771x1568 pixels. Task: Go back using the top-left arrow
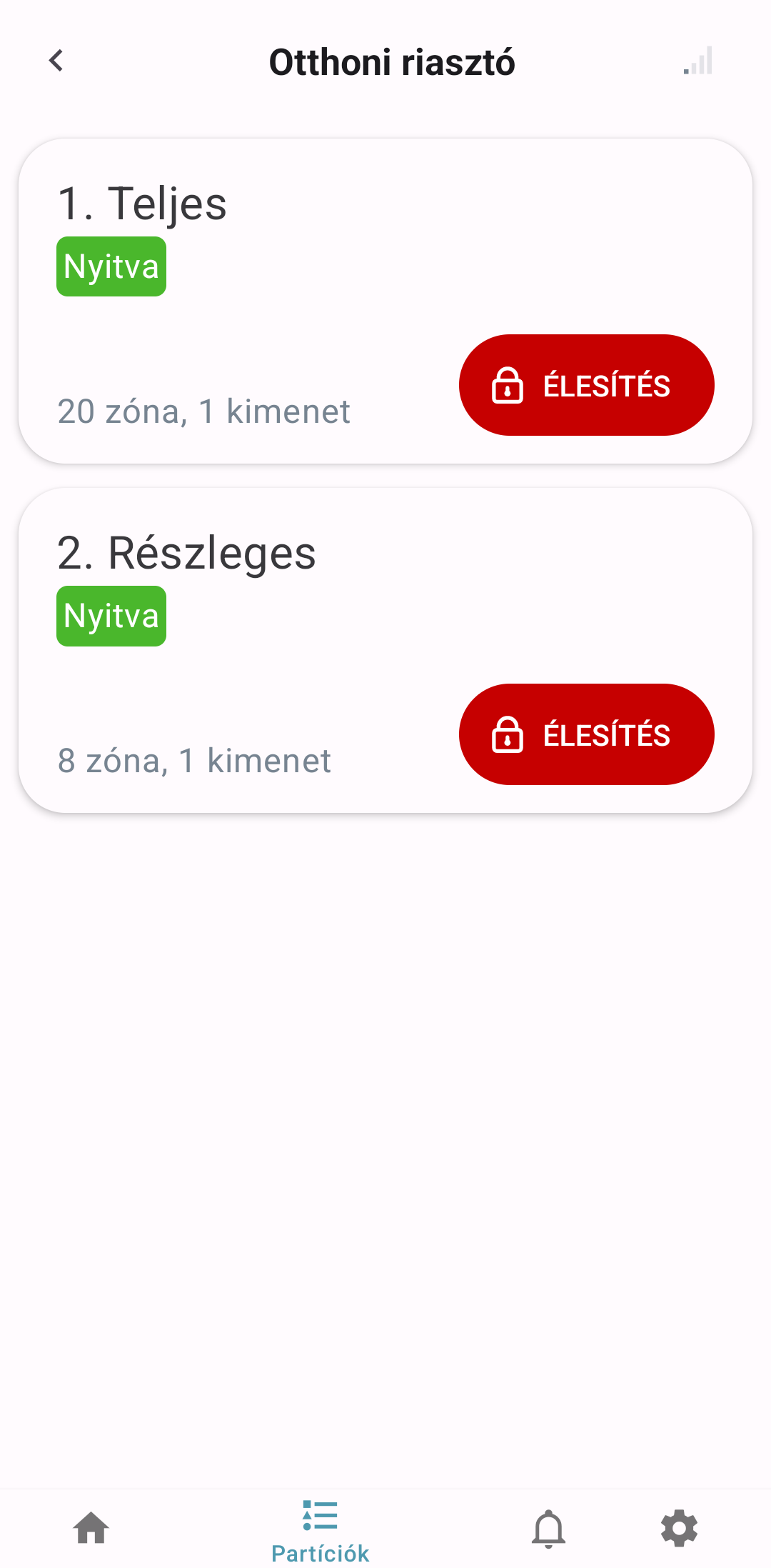[56, 61]
